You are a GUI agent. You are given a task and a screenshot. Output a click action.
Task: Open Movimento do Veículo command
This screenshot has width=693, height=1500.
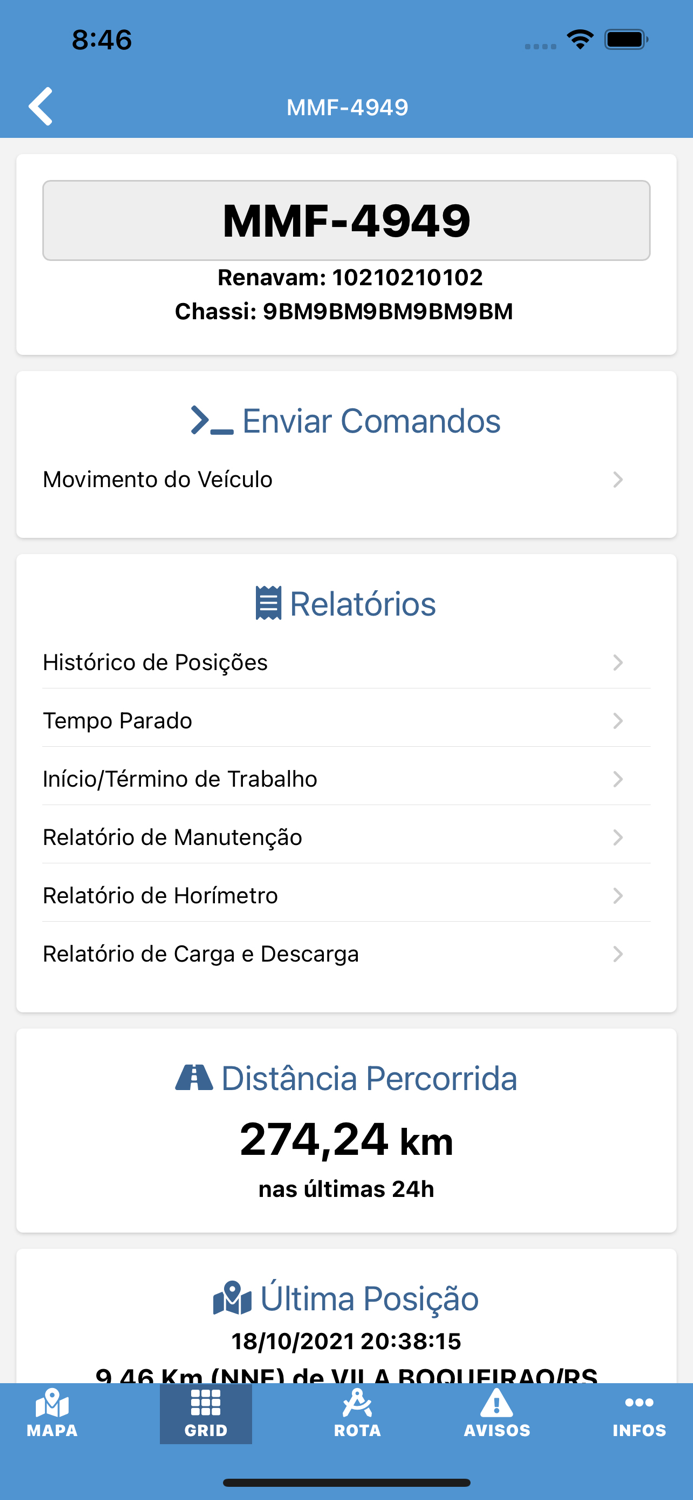tap(346, 480)
